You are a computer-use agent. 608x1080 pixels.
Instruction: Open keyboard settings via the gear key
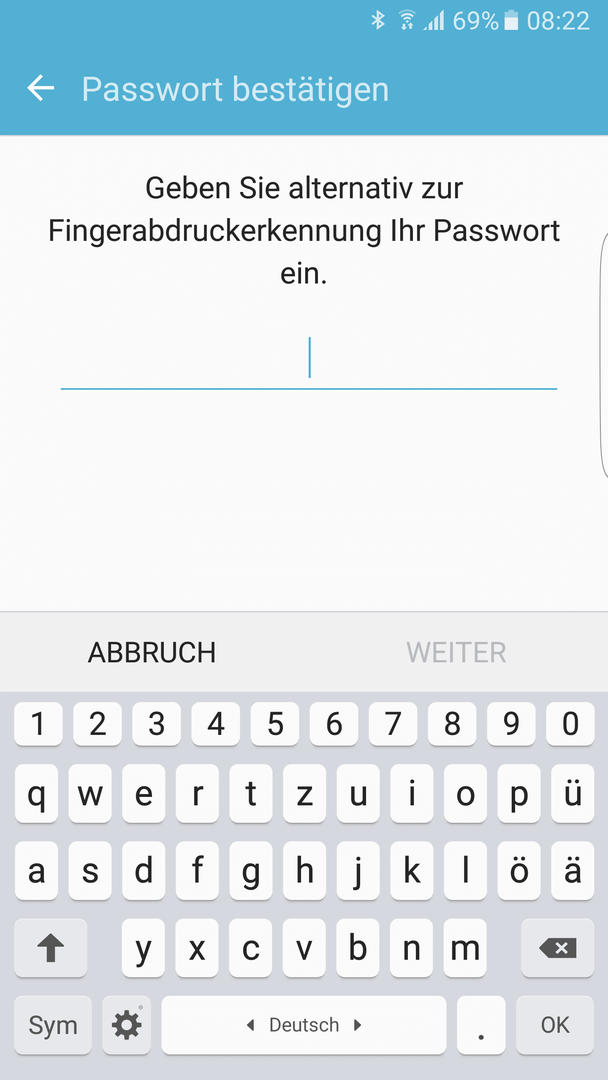coord(127,1026)
